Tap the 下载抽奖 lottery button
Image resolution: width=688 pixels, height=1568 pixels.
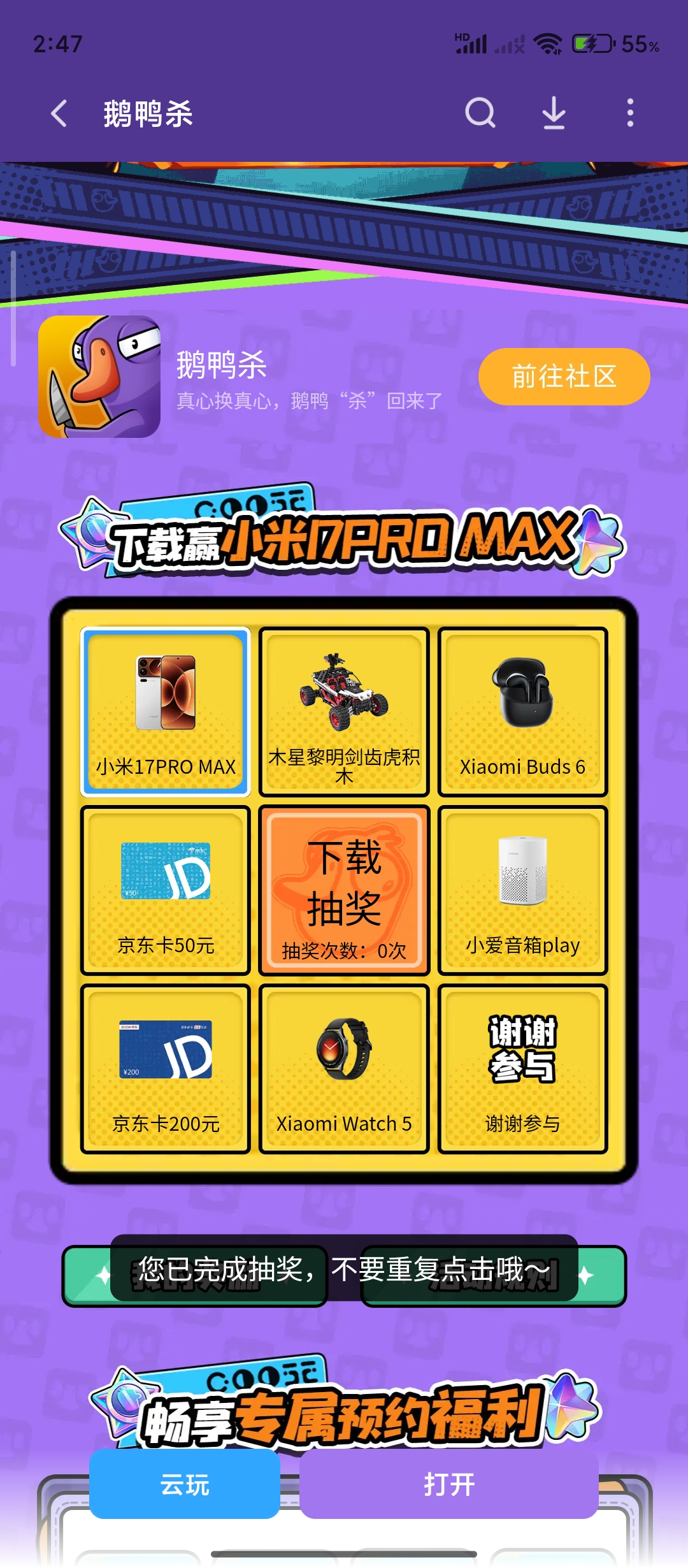[344, 890]
